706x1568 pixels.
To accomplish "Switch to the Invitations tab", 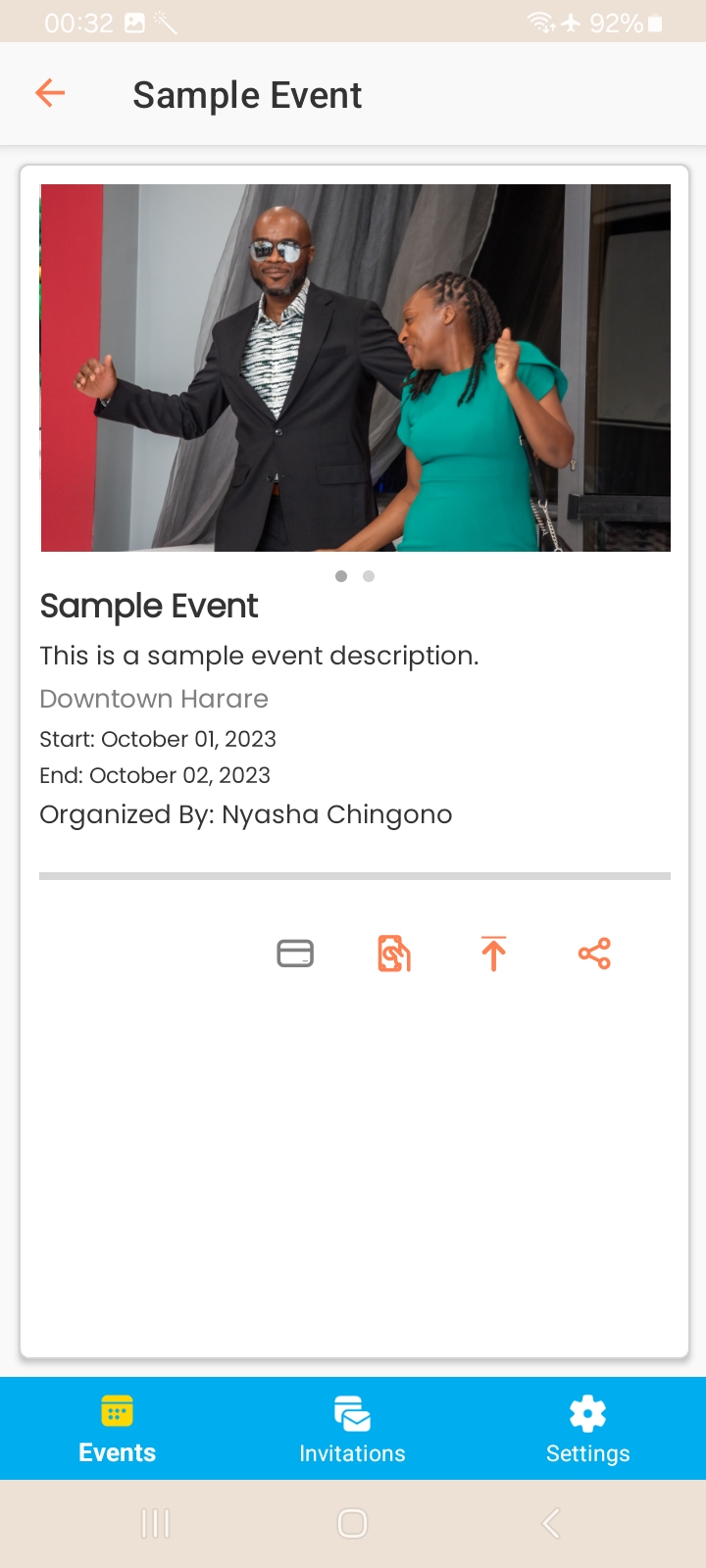I will [x=352, y=1428].
